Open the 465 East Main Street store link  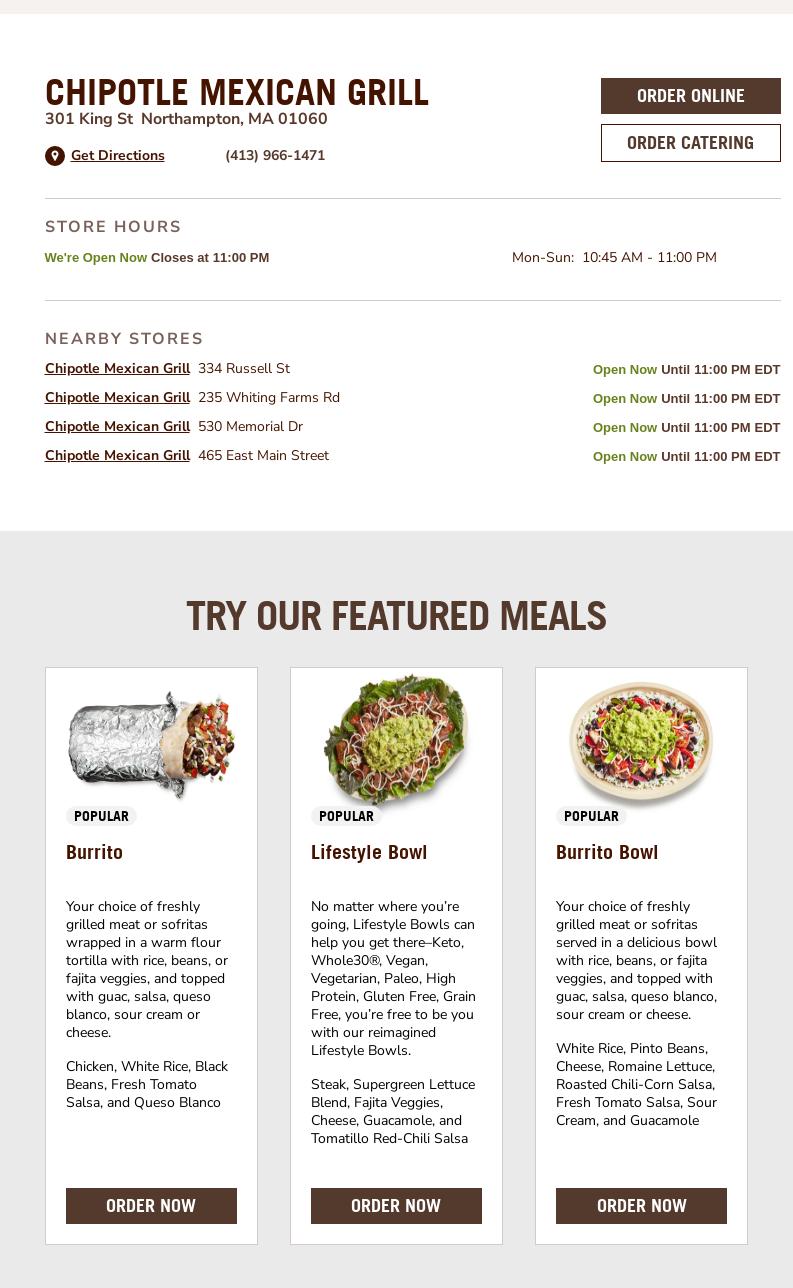(x=117, y=456)
